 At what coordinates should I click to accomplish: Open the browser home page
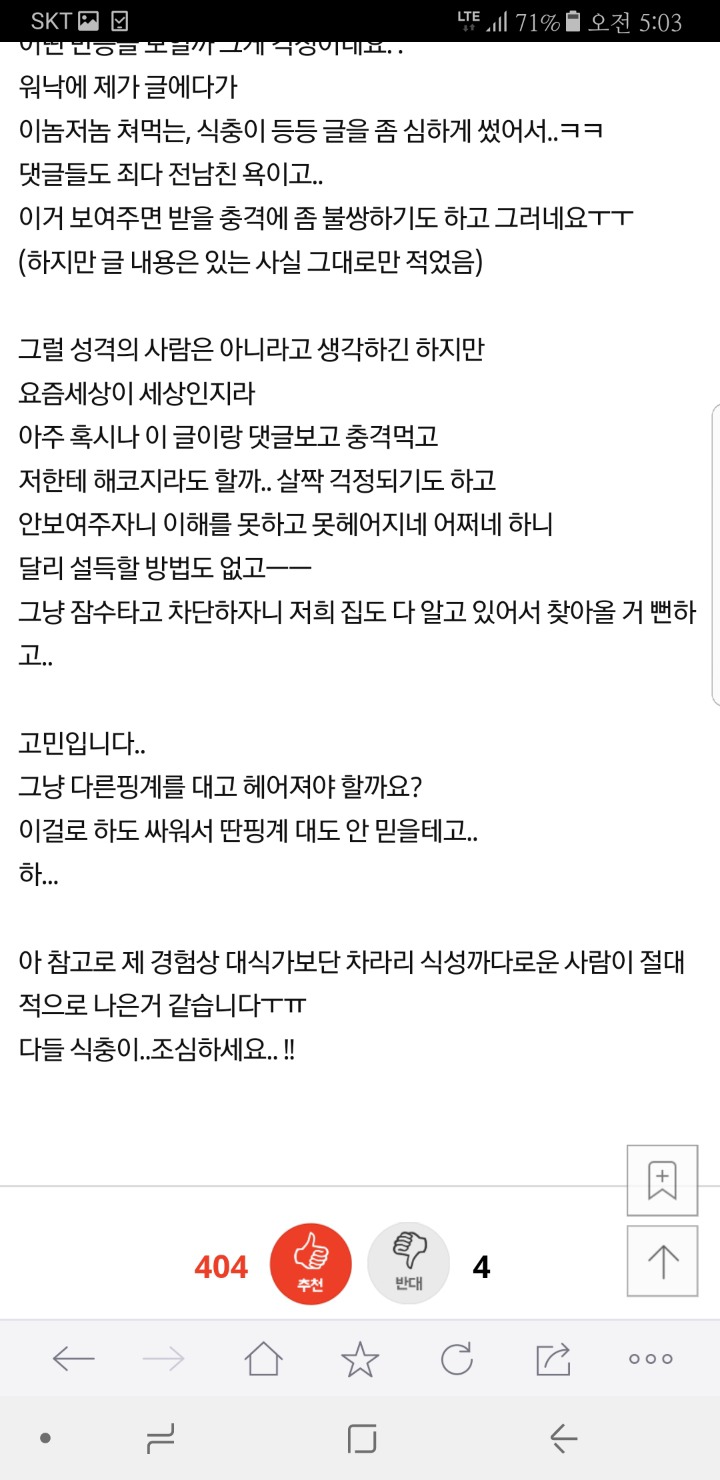263,1358
